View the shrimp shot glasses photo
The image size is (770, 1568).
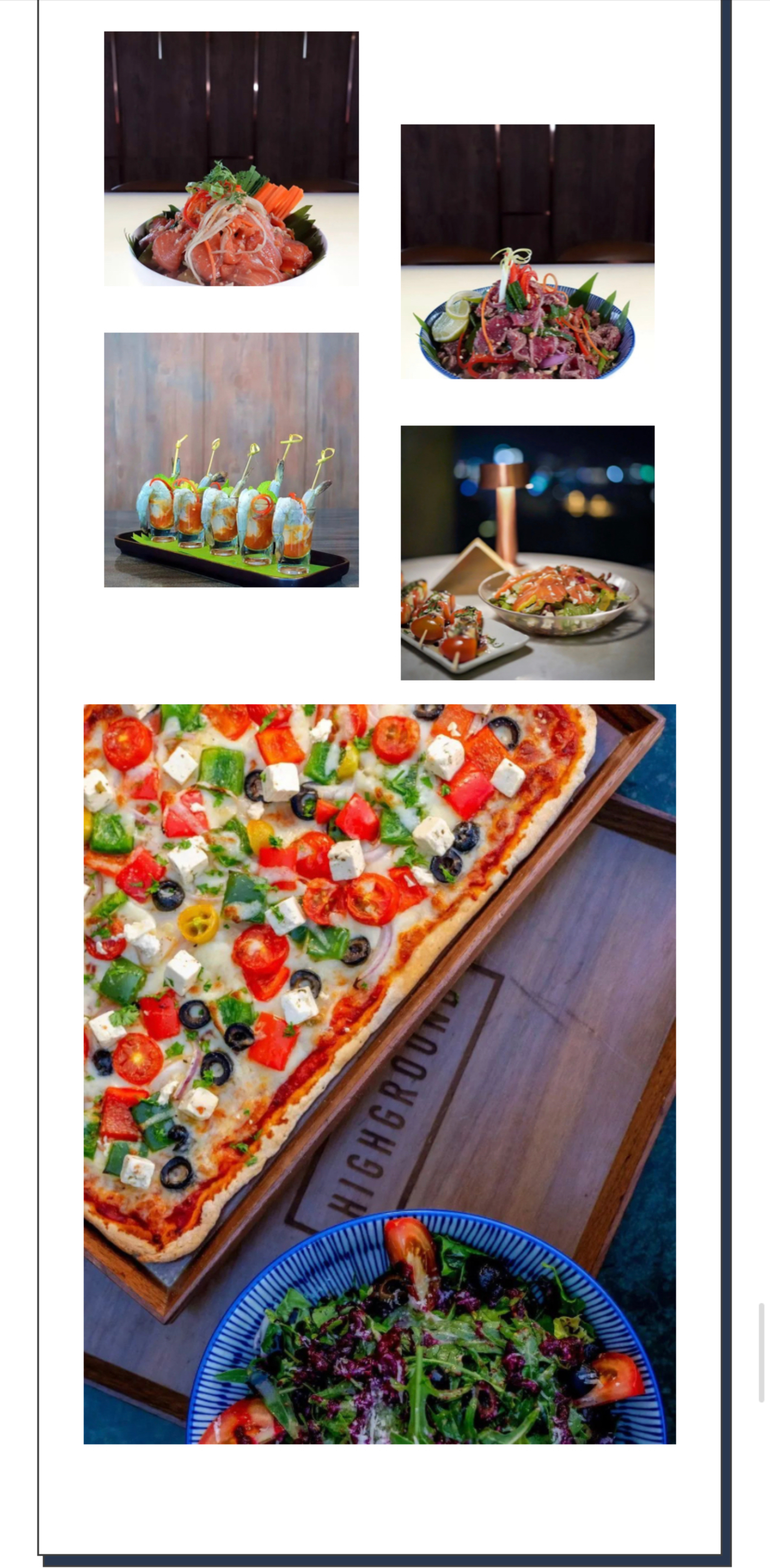point(231,459)
